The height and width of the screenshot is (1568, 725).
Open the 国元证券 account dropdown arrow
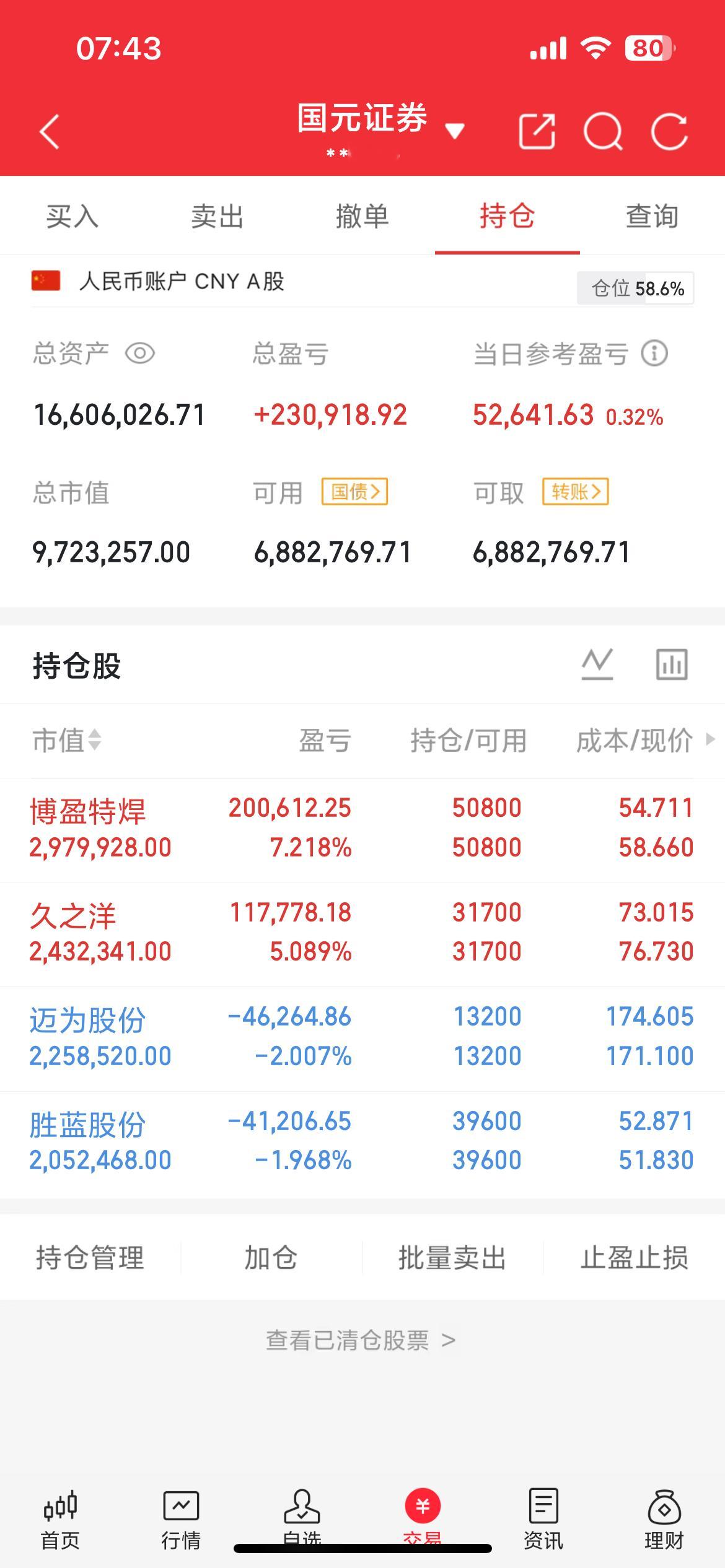pyautogui.click(x=455, y=132)
